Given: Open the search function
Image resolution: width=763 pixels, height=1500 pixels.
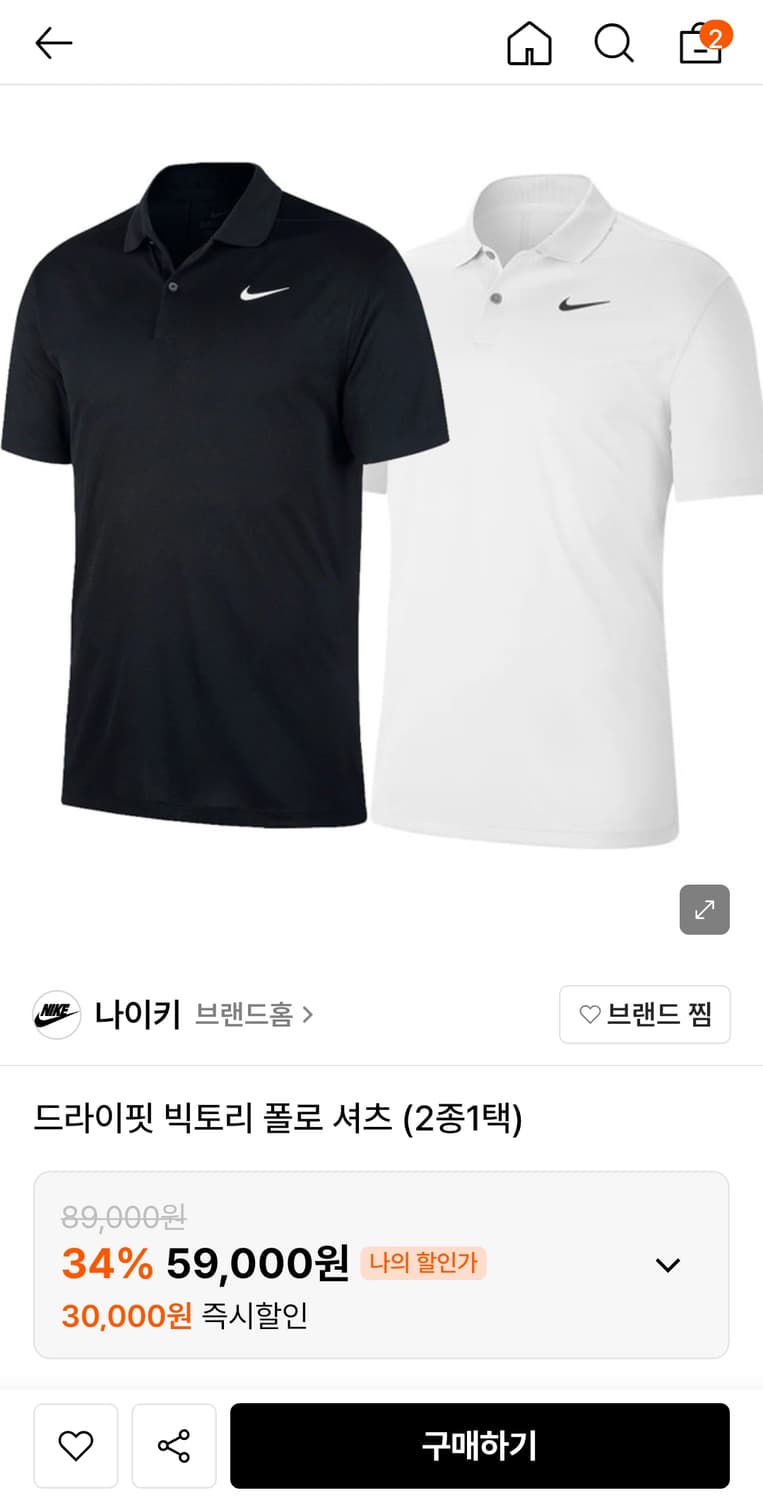Looking at the screenshot, I should [614, 43].
